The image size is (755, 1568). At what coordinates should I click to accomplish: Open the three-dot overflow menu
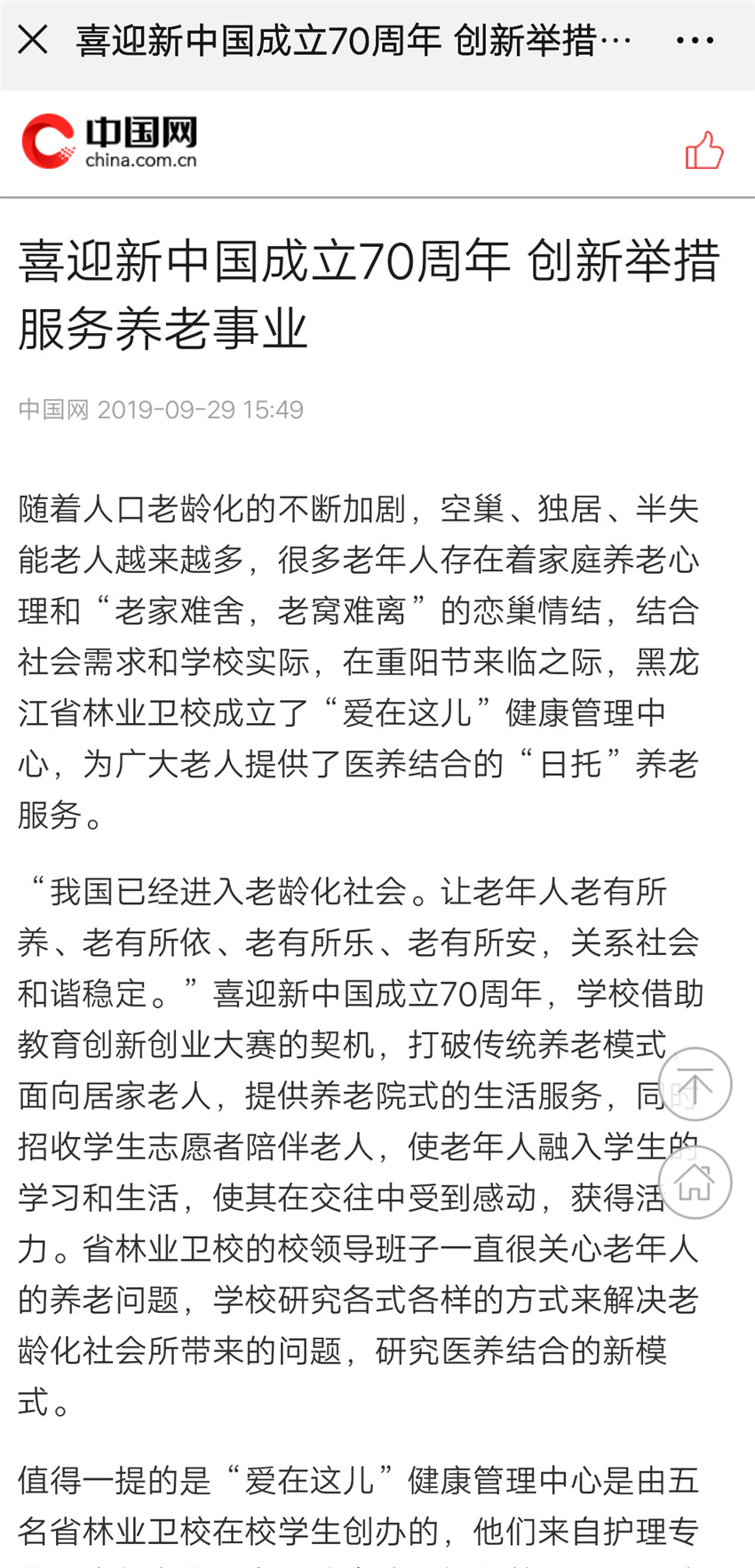pyautogui.click(x=695, y=41)
